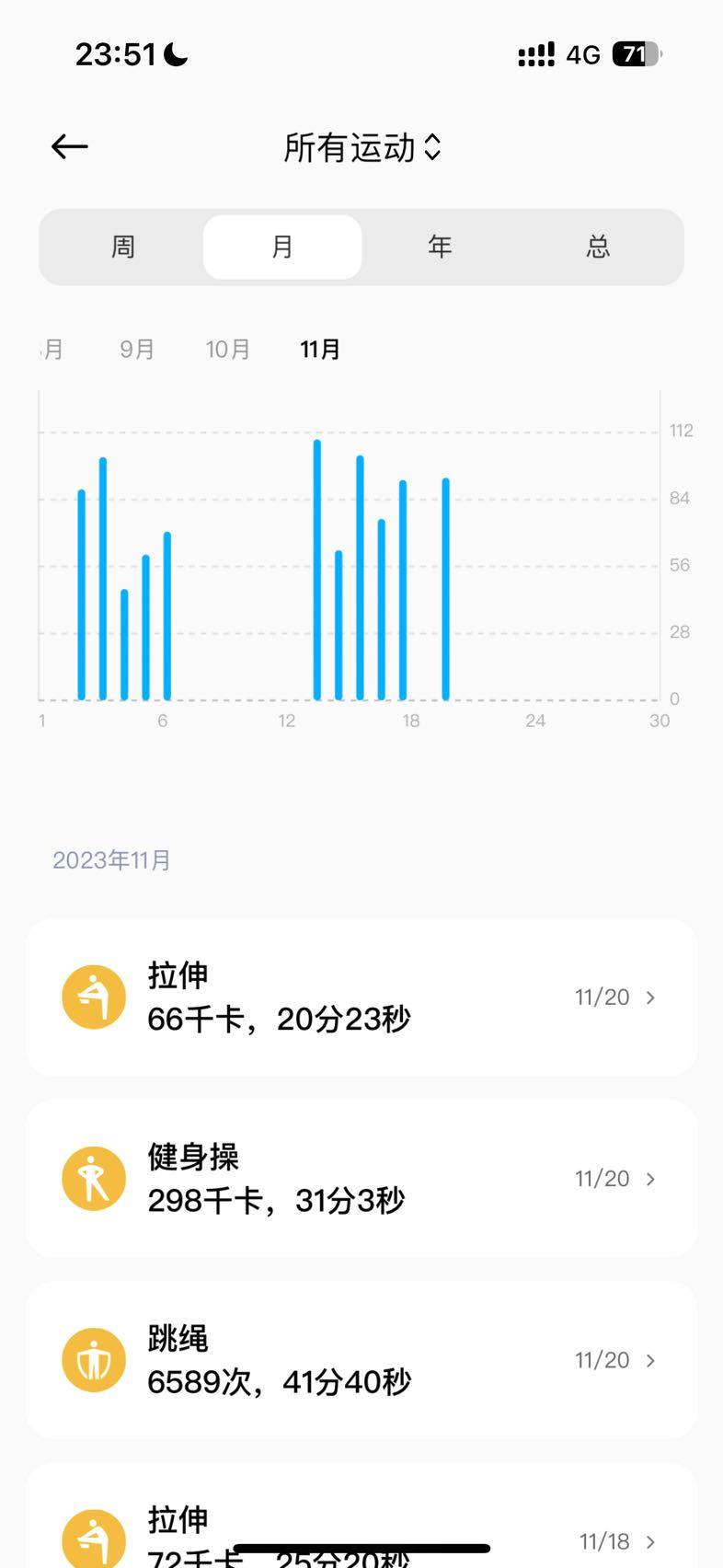The image size is (723, 1568).
Task: View the 跳绳 record of 6589次
Action: click(361, 1360)
